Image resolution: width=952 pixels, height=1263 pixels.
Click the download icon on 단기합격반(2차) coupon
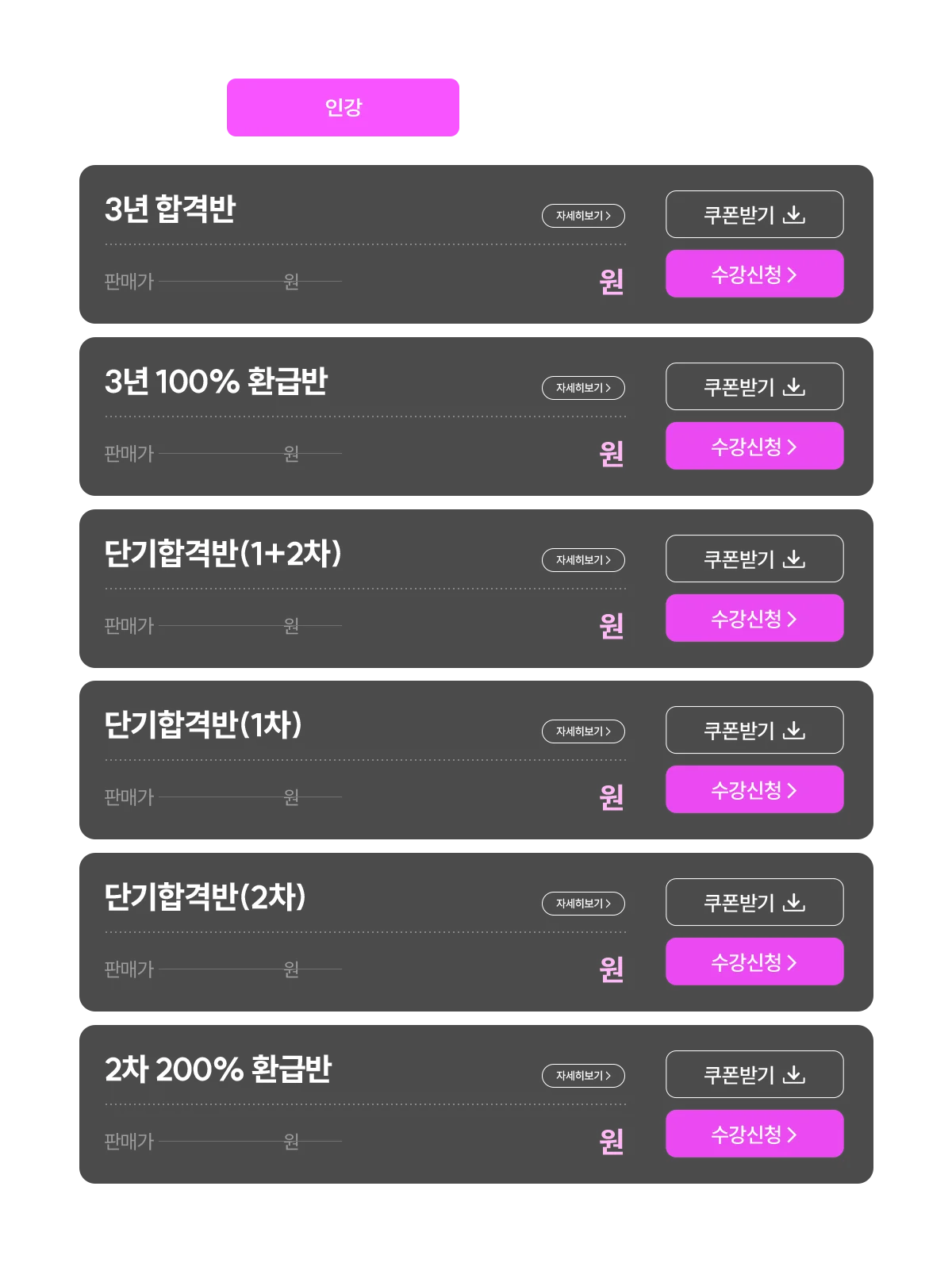click(x=795, y=902)
